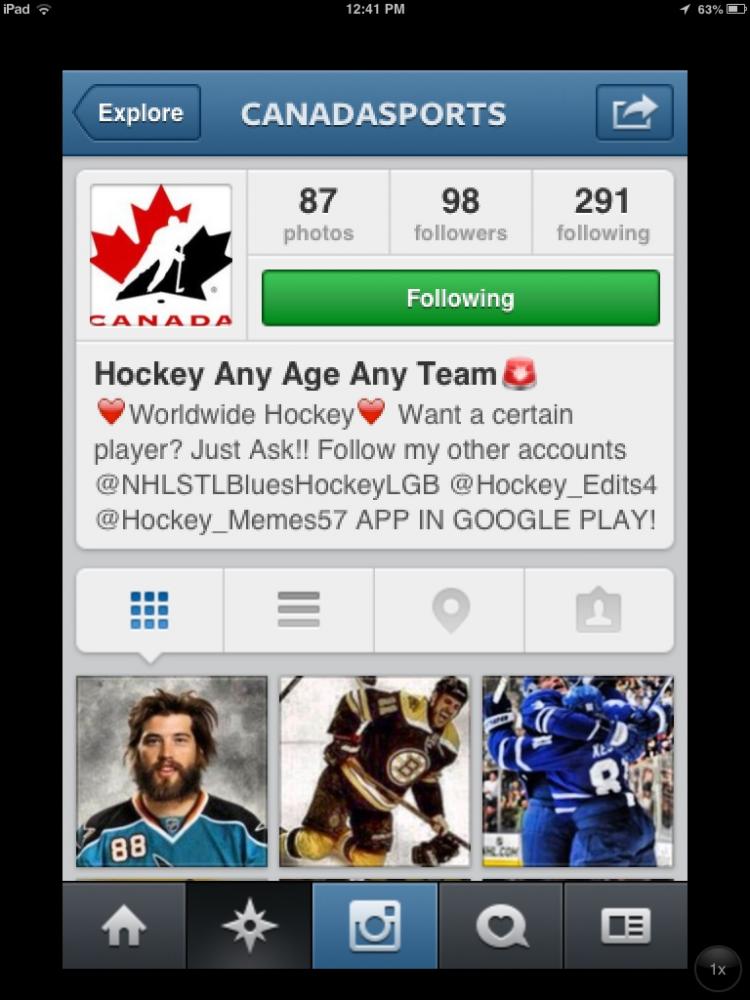Image resolution: width=750 pixels, height=1000 pixels.
Task: Open the camera tab
Action: pyautogui.click(x=375, y=926)
